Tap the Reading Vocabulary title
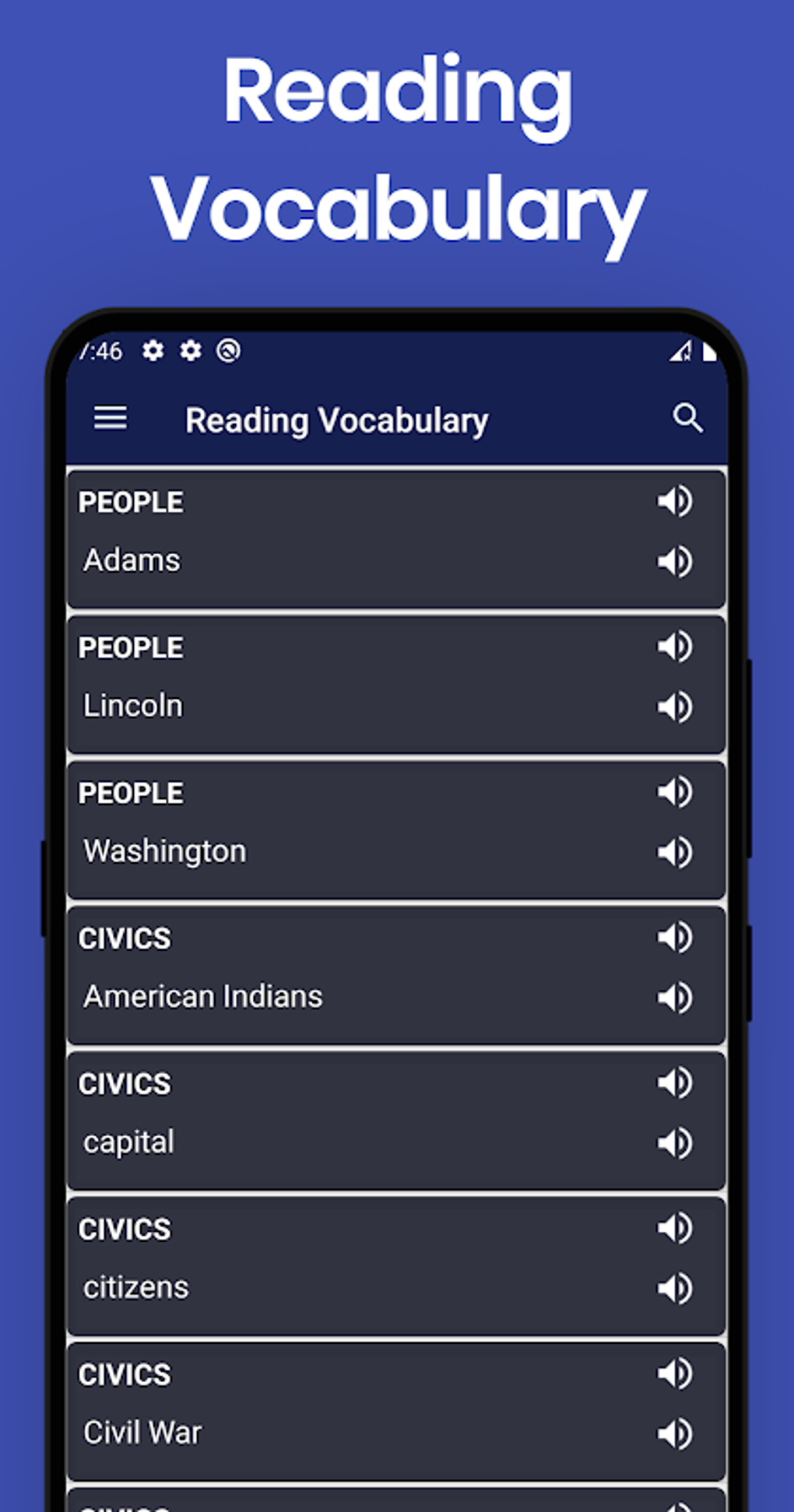The image size is (794, 1512). pos(336,420)
